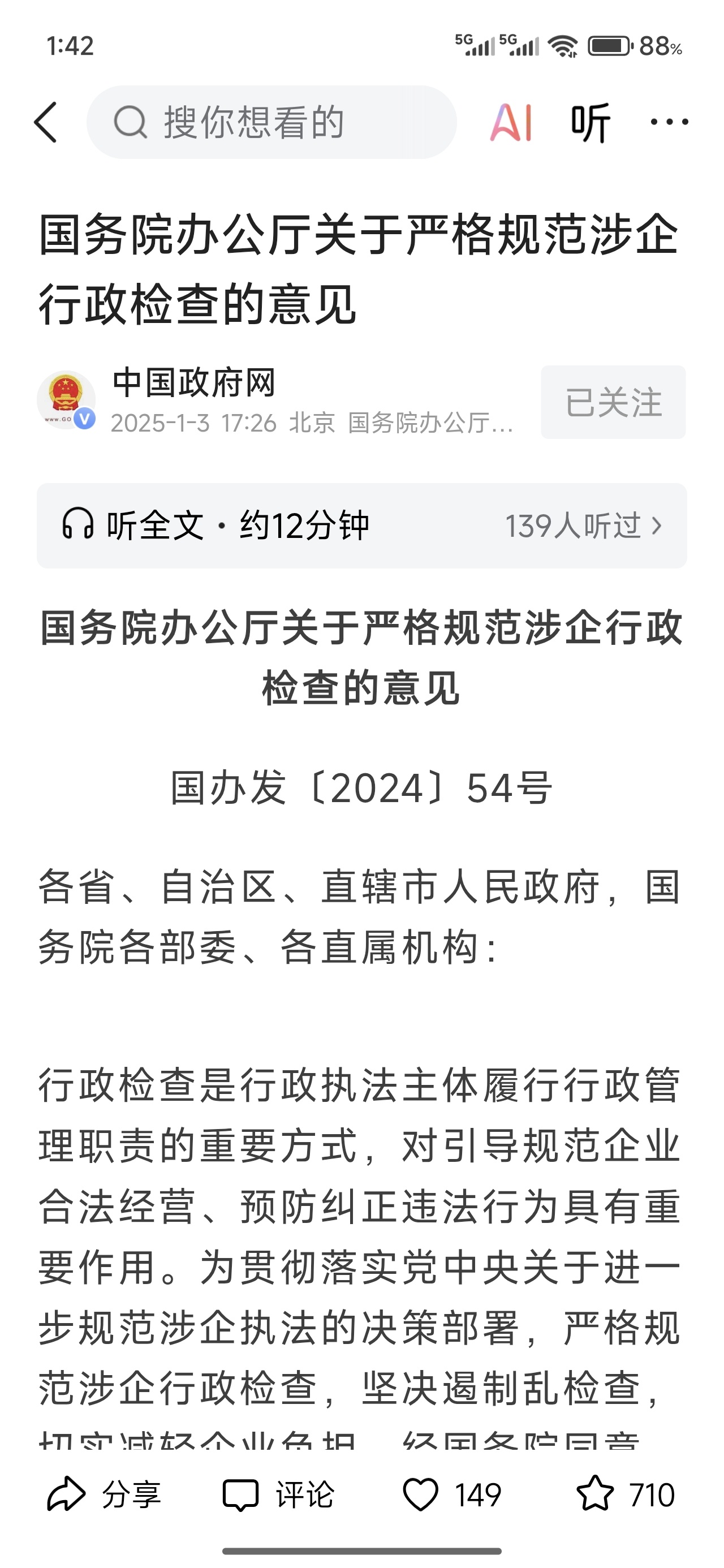Tap the 已关注 following button
Screen dimensions: 724x1568
click(x=613, y=402)
